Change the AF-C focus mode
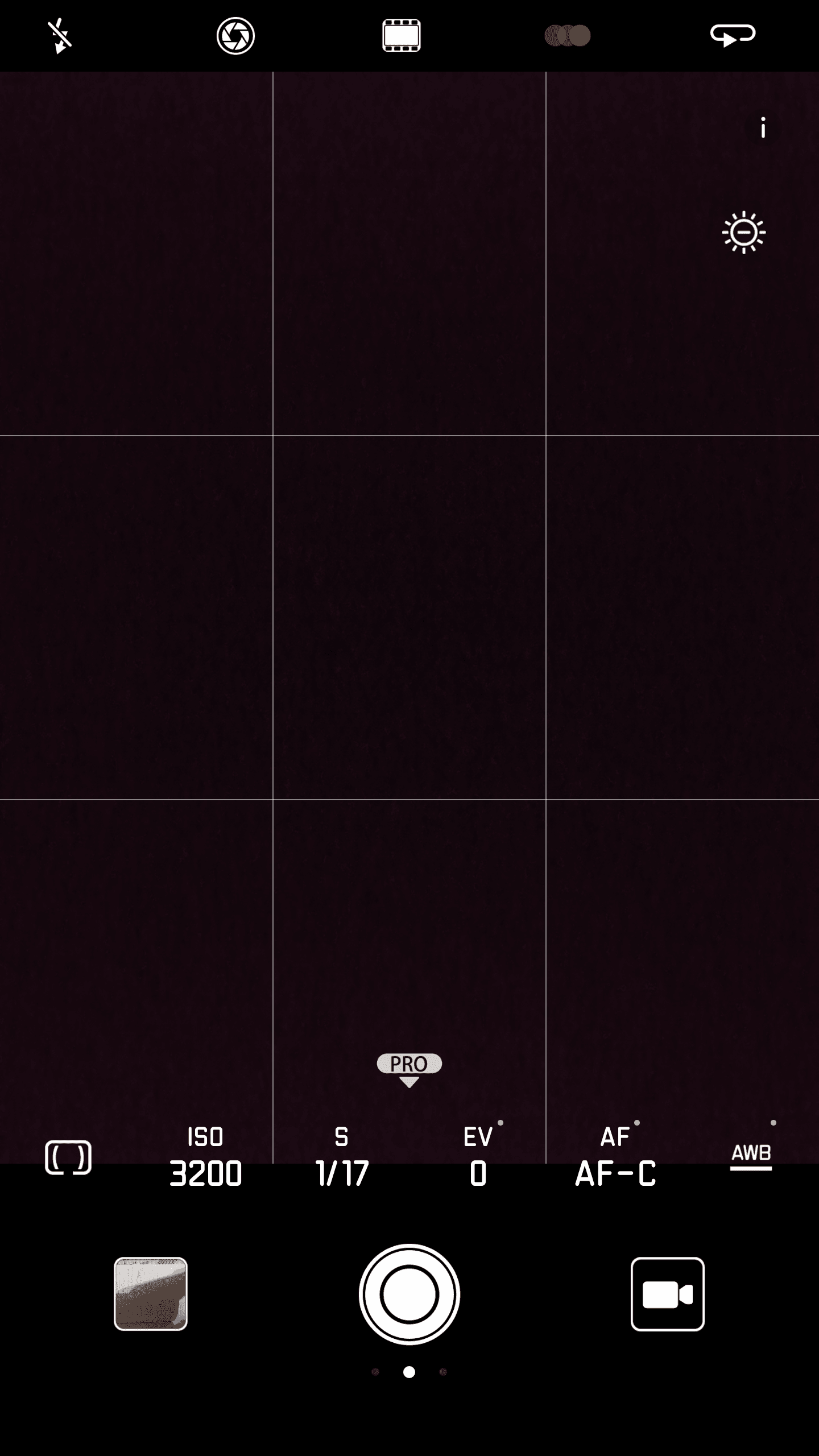The image size is (819, 1456). click(615, 1157)
